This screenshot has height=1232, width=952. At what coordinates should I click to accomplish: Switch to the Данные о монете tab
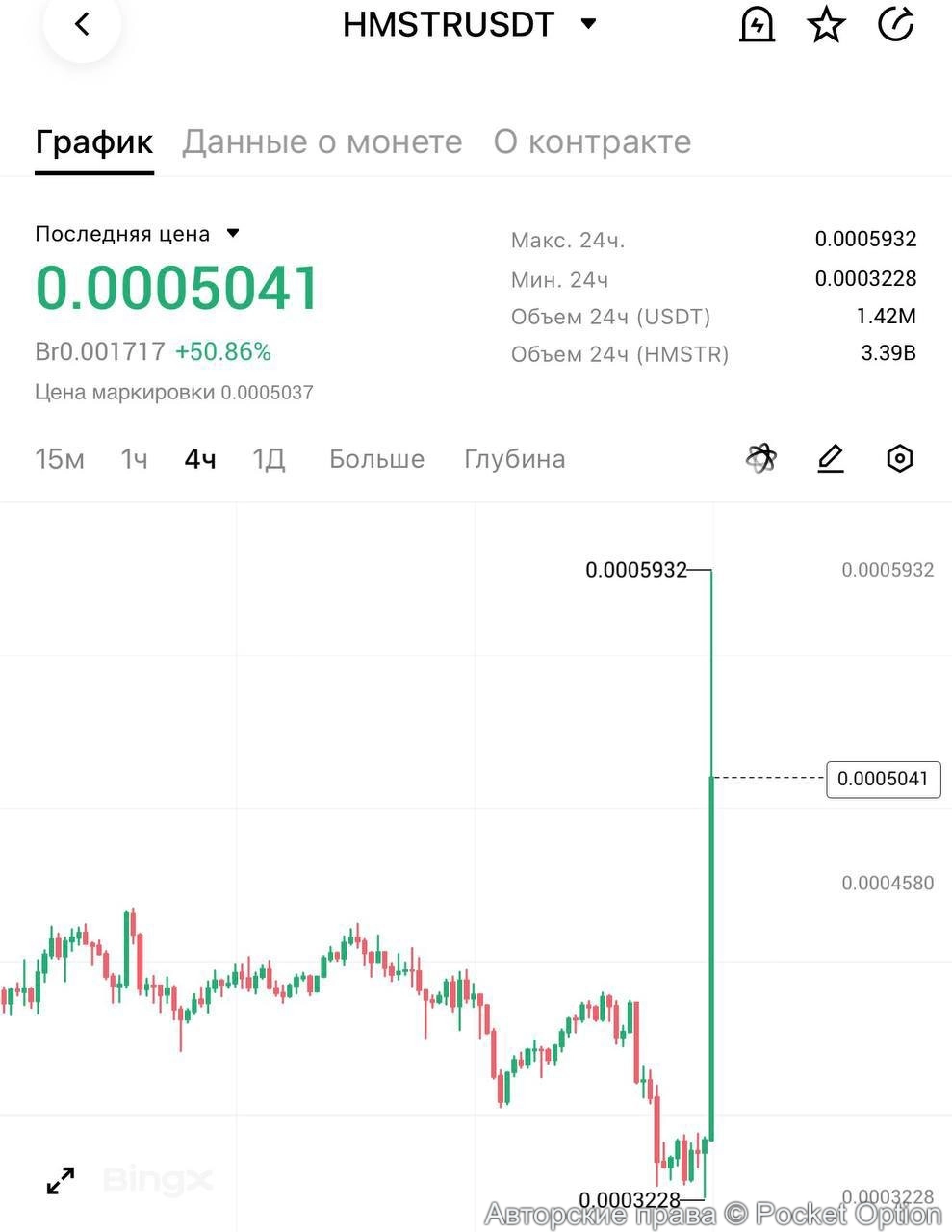[322, 141]
